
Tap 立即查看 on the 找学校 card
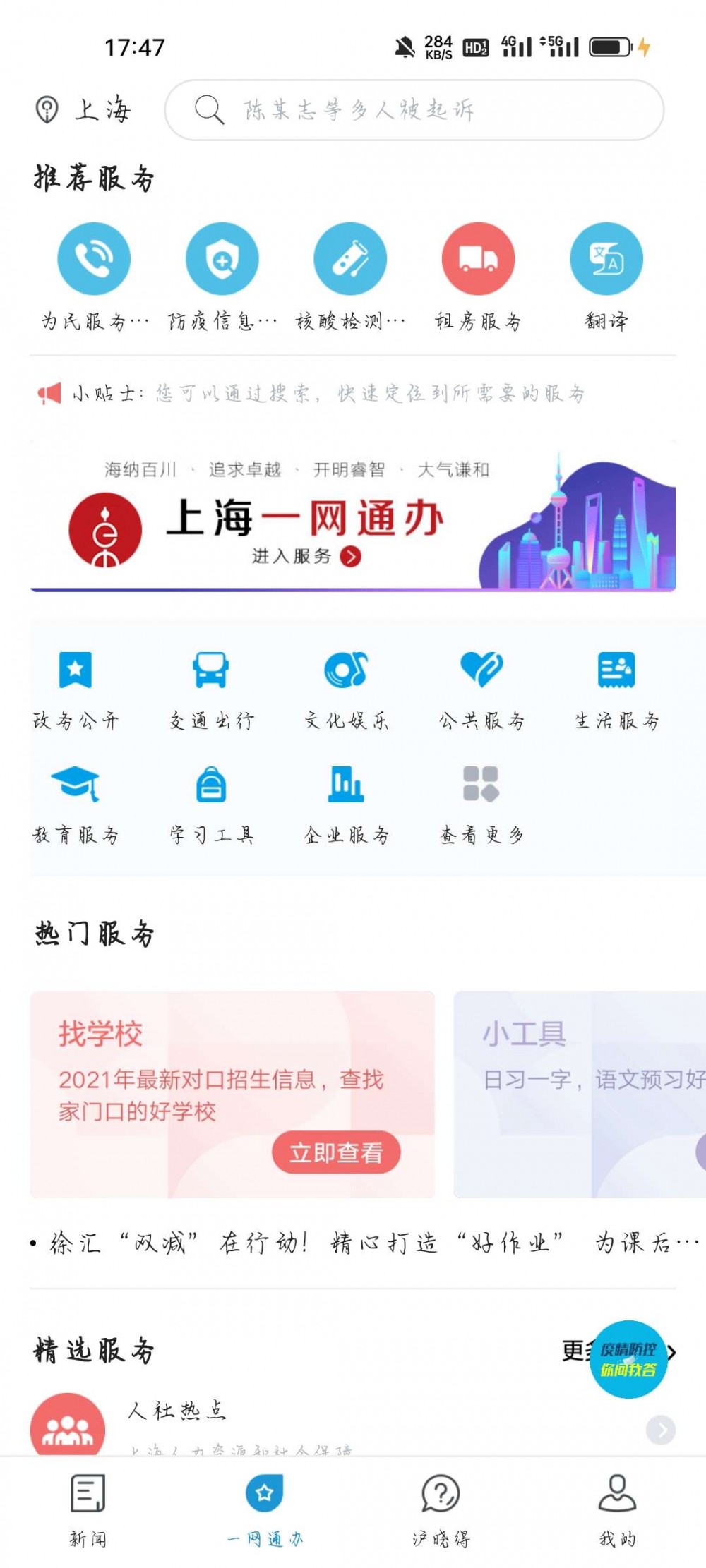[x=337, y=1152]
